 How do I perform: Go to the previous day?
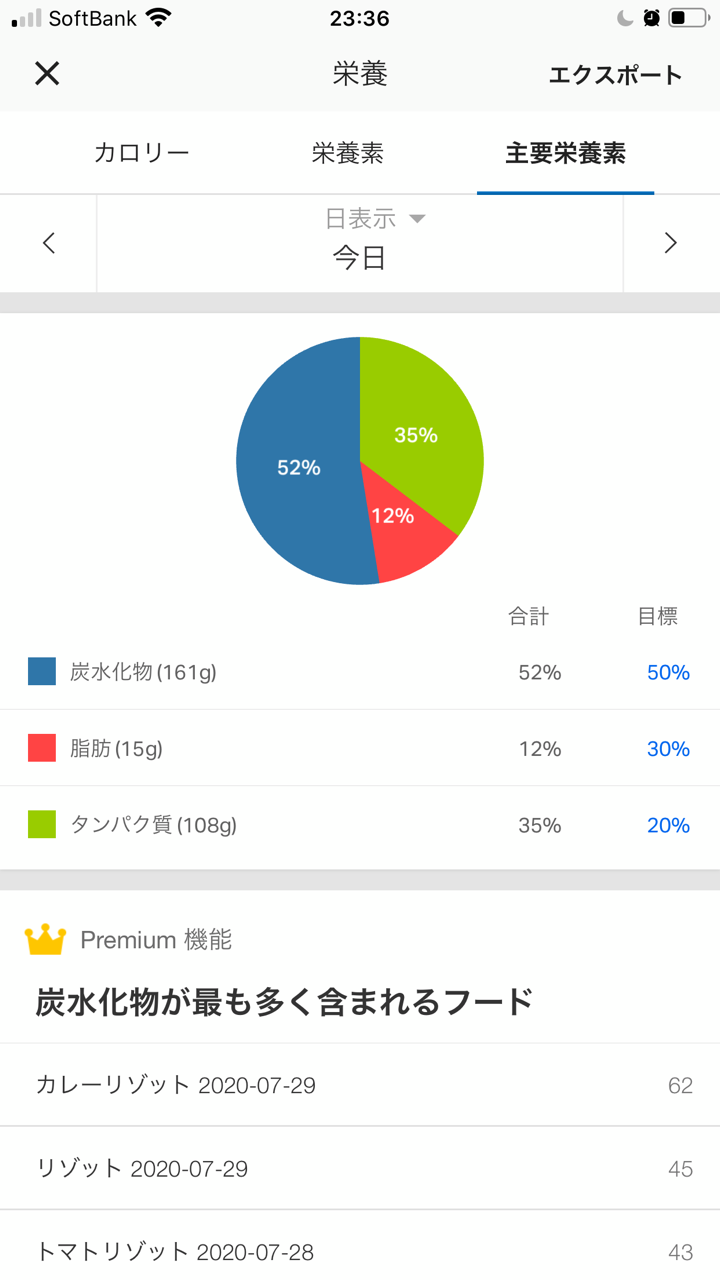[x=49, y=243]
